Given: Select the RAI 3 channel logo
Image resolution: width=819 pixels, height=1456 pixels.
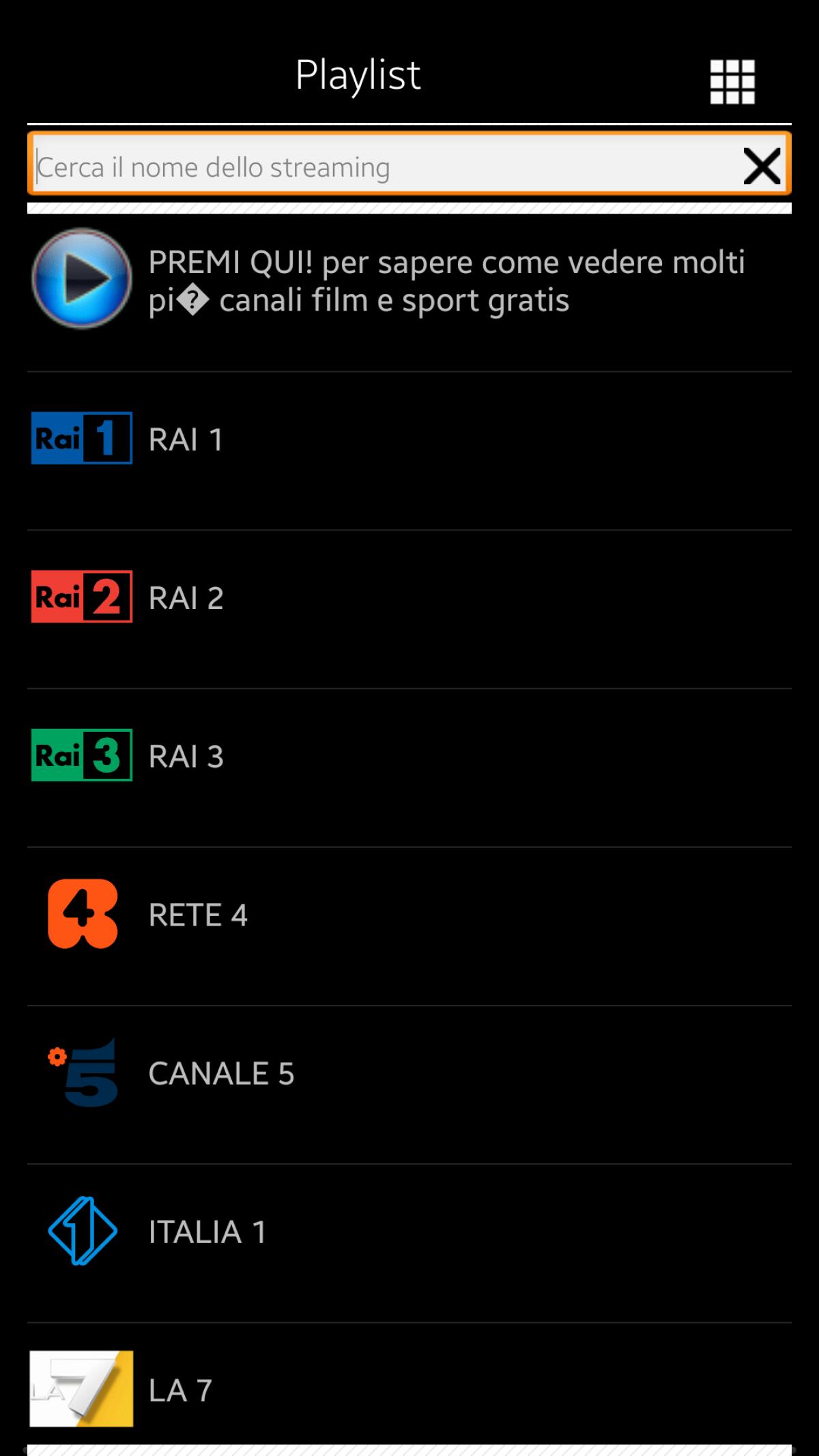Looking at the screenshot, I should tap(81, 756).
